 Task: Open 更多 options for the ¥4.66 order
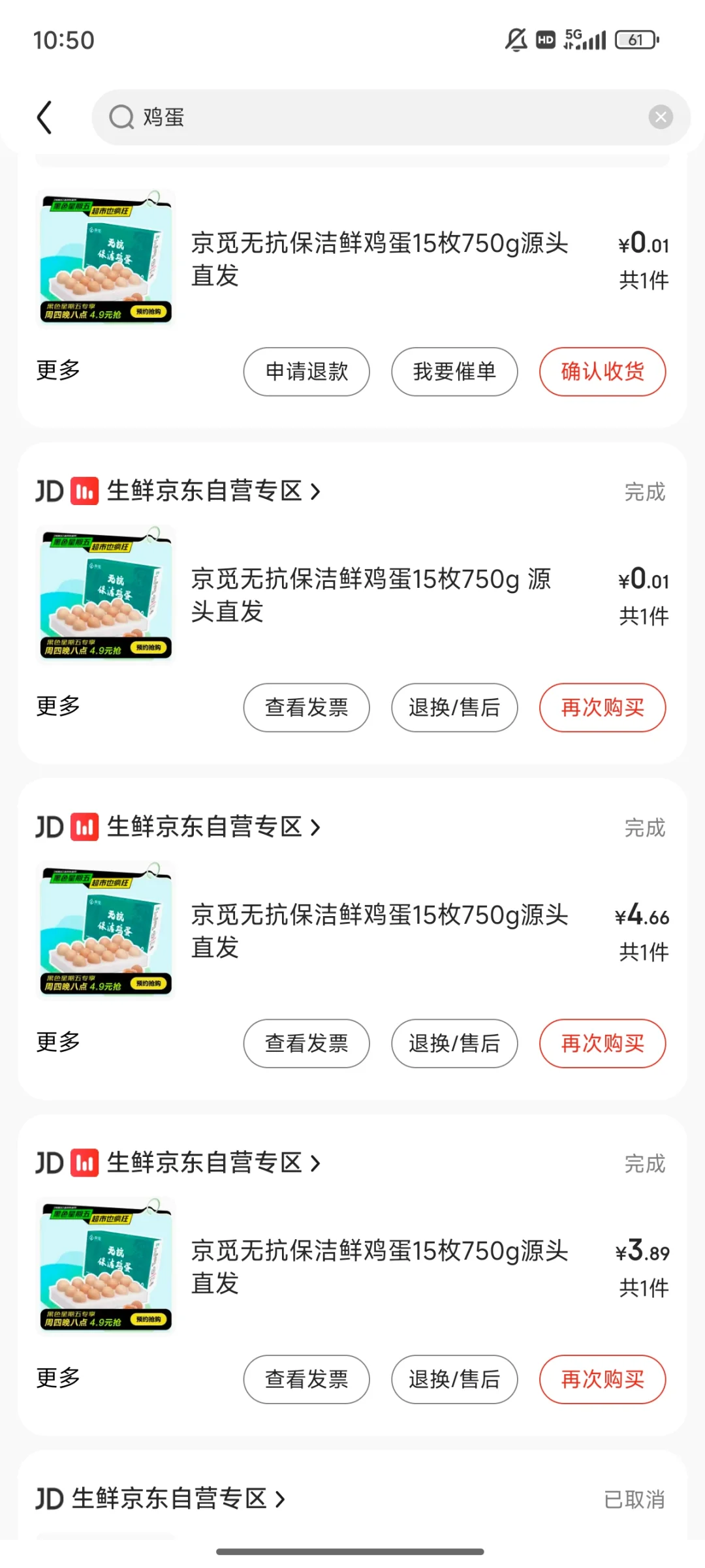[58, 1041]
